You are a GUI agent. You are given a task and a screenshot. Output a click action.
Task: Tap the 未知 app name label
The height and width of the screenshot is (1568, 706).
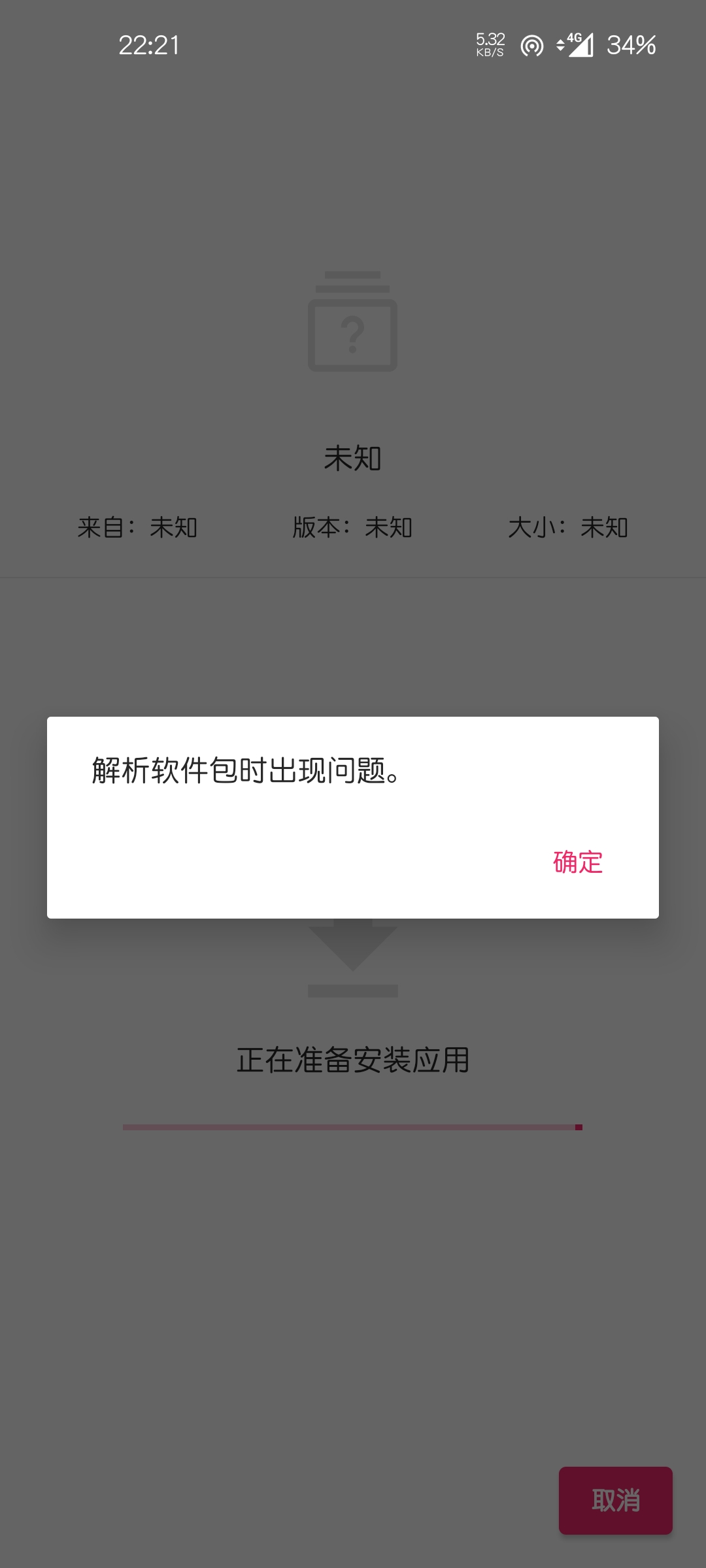tap(353, 458)
